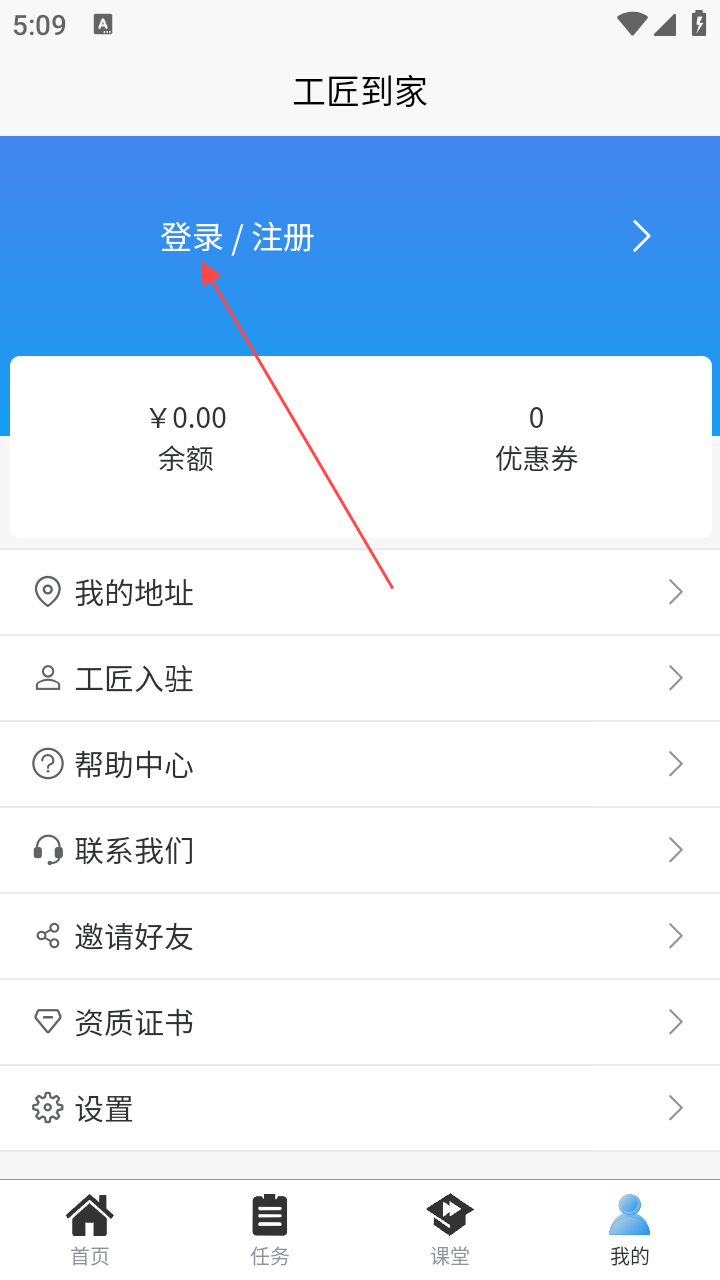Open 设置 settings
The height and width of the screenshot is (1280, 720).
point(360,1108)
